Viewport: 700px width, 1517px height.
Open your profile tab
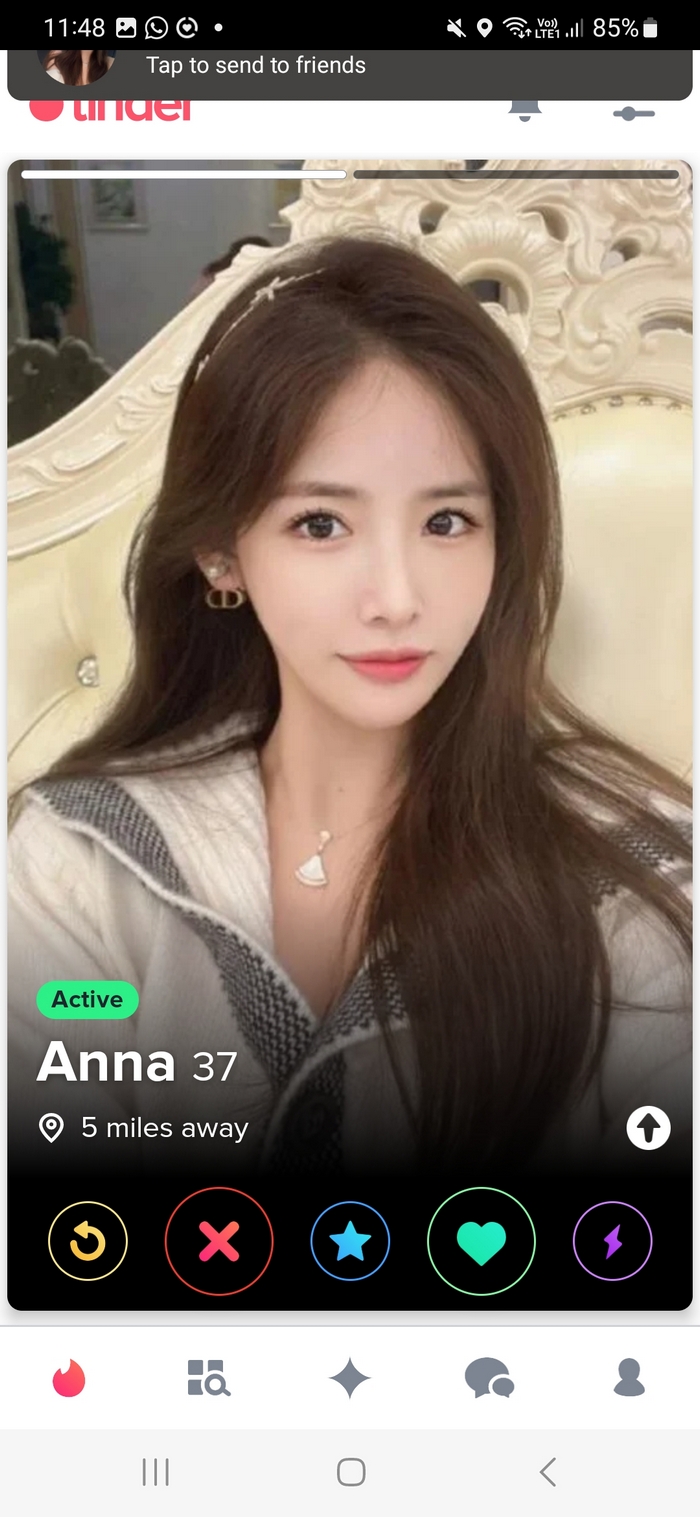pos(629,1377)
